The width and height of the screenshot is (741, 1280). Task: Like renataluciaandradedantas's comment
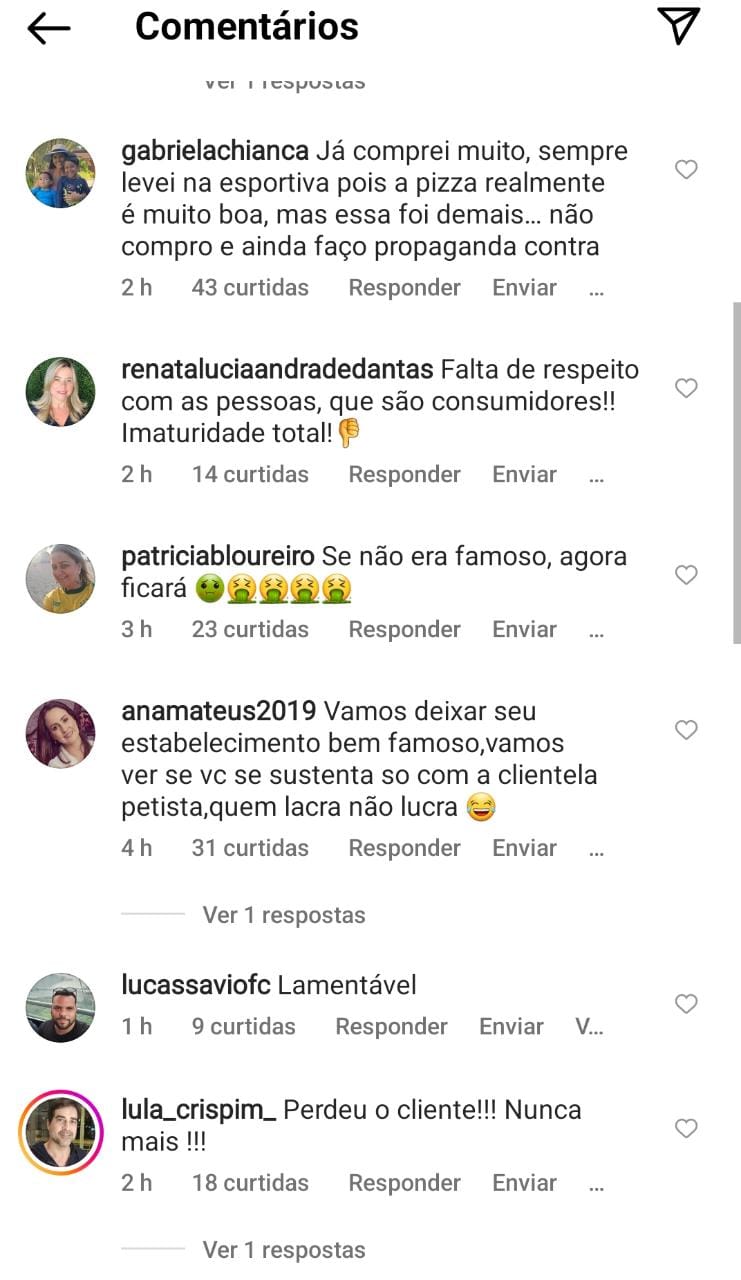click(x=686, y=388)
